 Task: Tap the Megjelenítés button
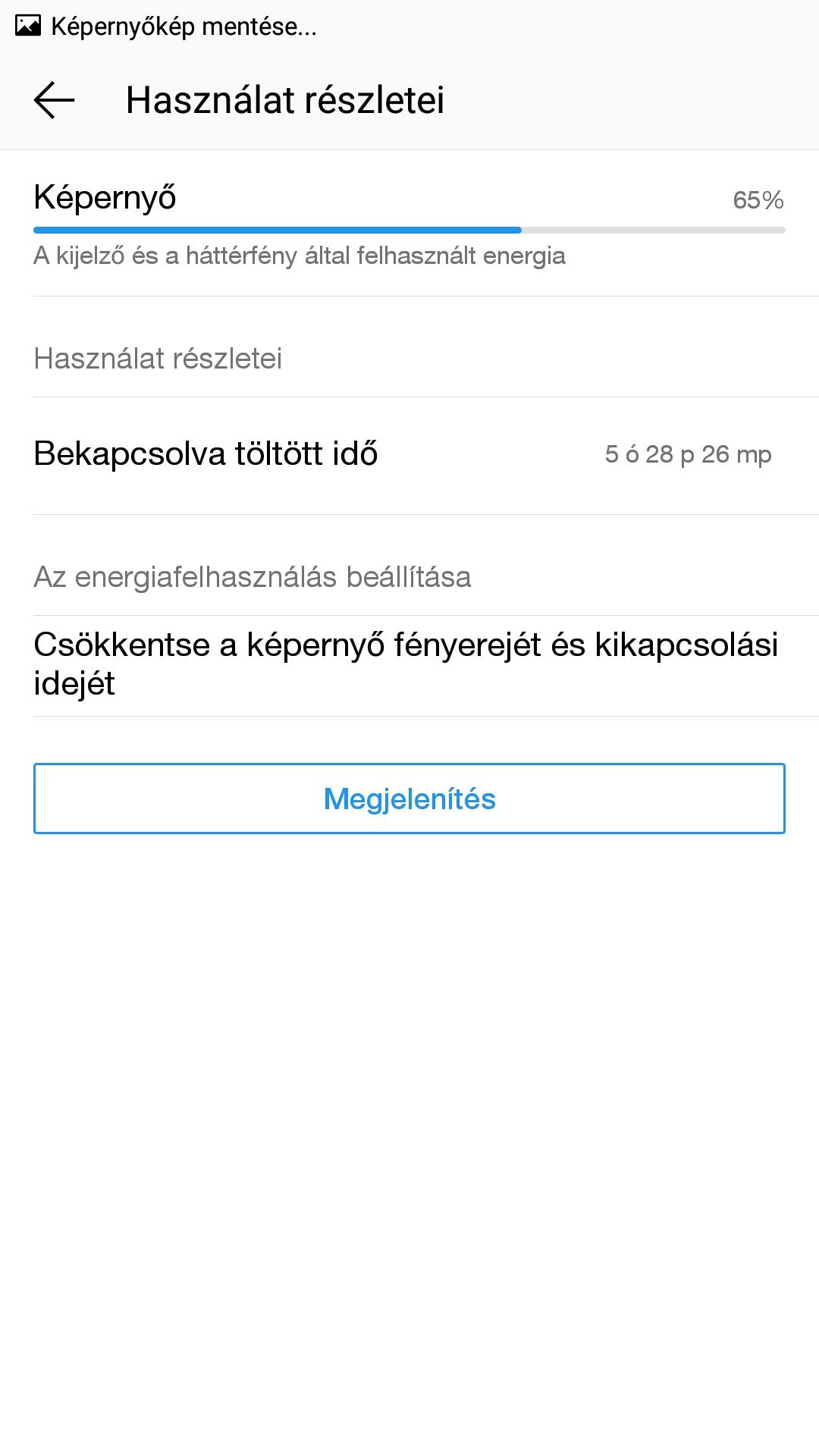coord(409,799)
